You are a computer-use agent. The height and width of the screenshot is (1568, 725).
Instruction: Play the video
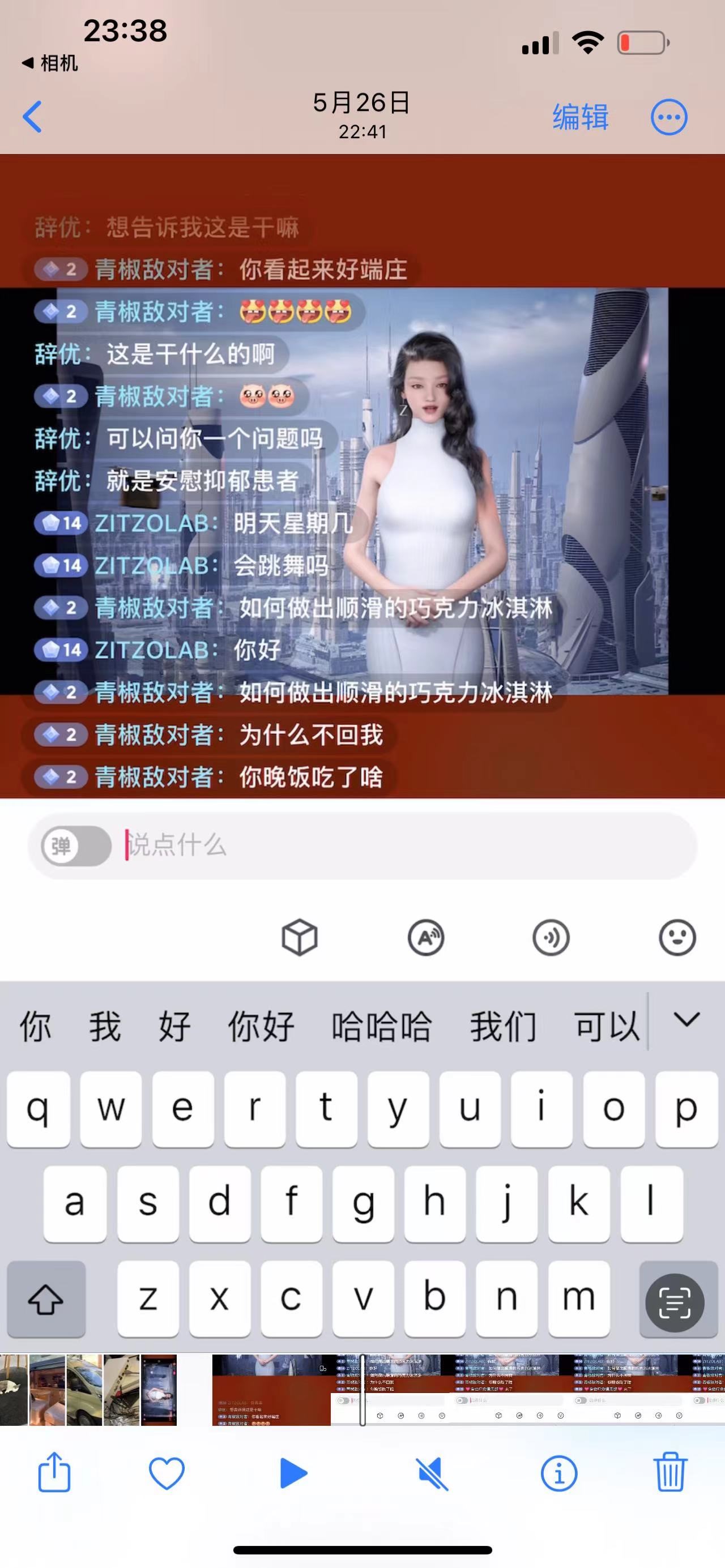(x=293, y=1473)
